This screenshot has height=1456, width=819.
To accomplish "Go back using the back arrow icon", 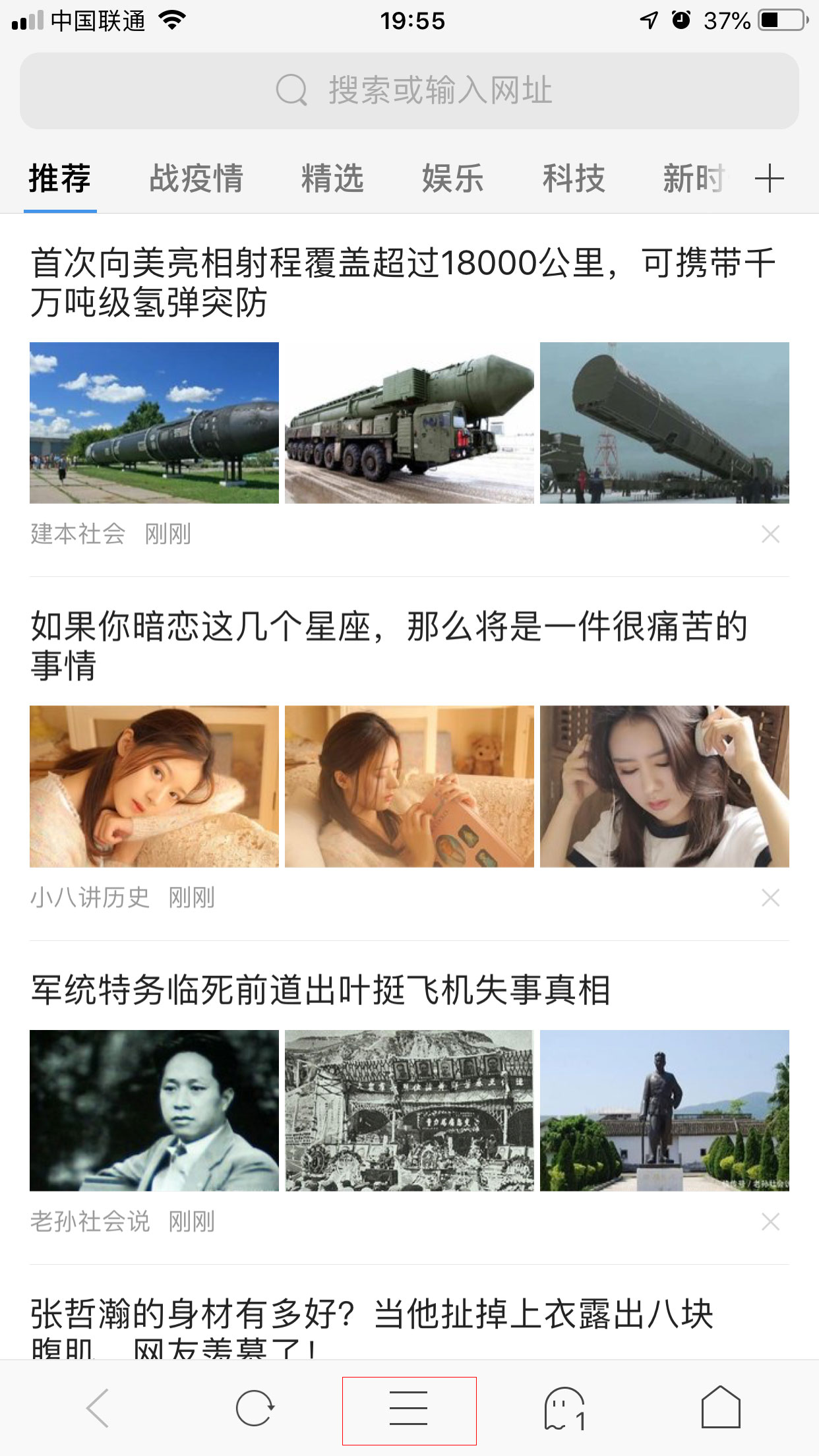I will point(98,1408).
